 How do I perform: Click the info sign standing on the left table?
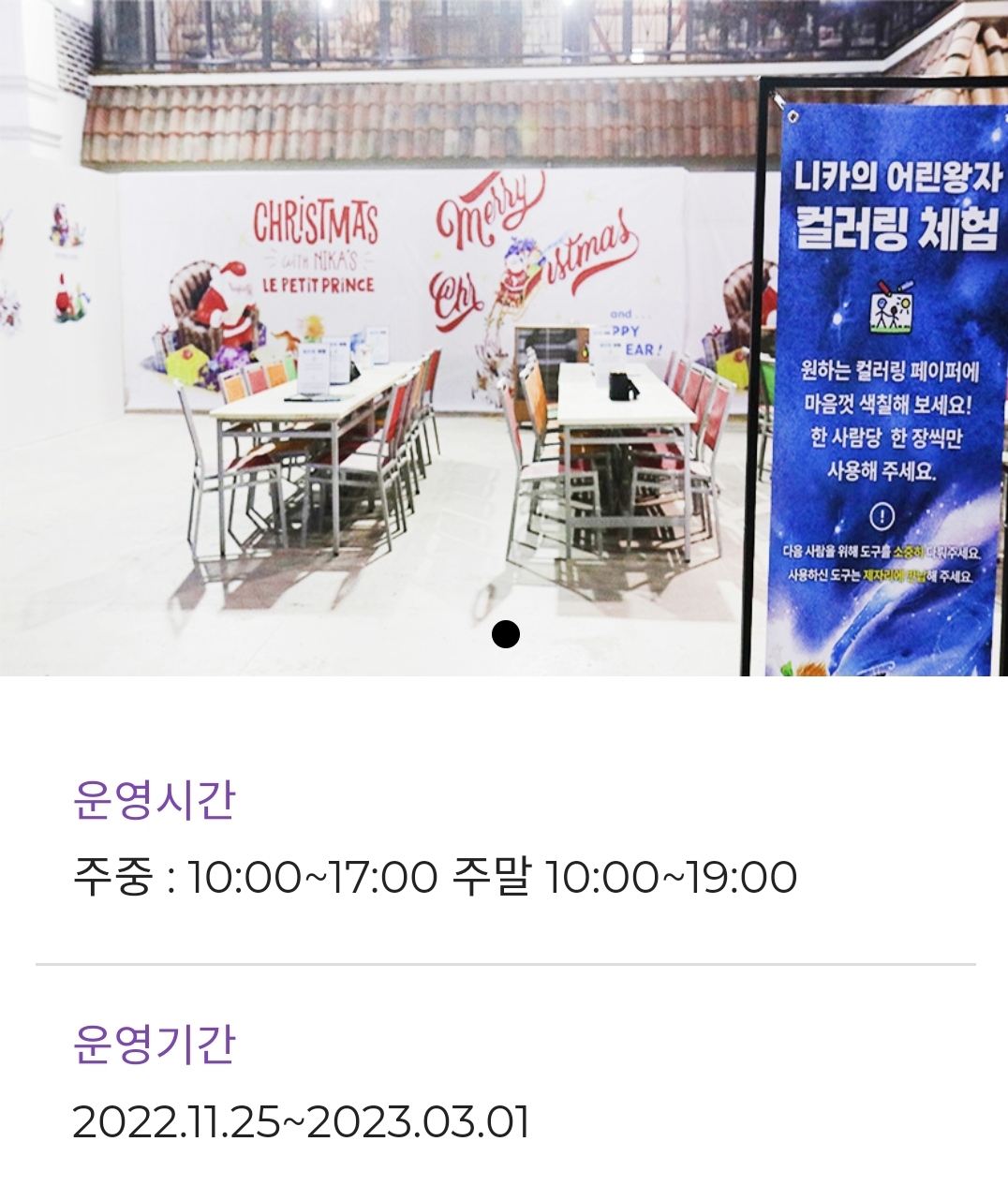point(311,367)
